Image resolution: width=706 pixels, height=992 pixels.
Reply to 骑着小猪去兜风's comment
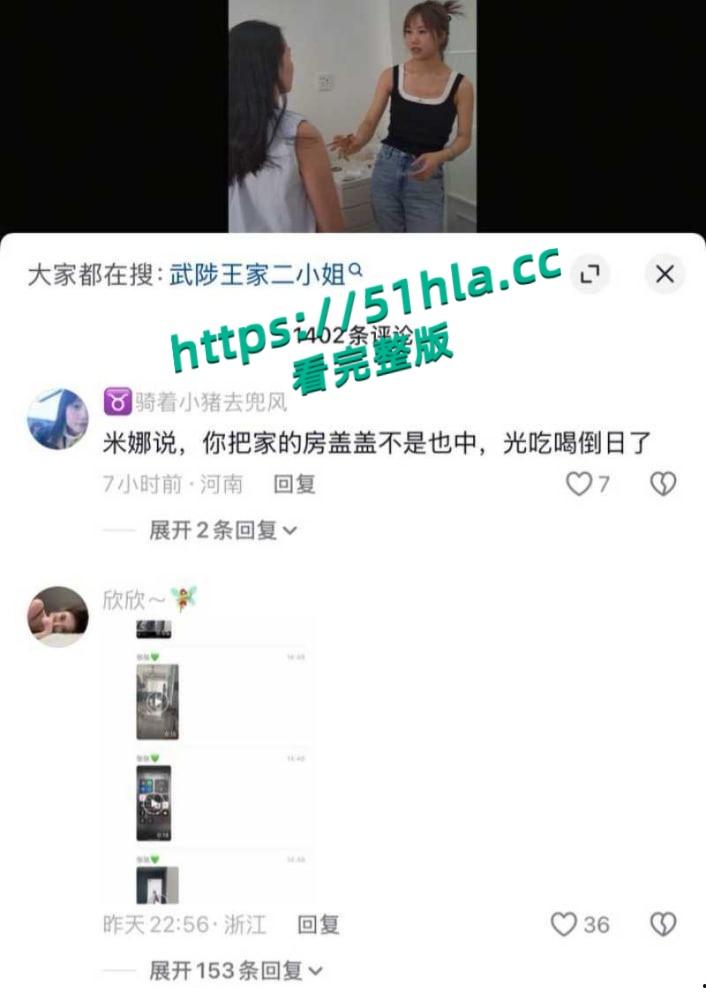(294, 484)
